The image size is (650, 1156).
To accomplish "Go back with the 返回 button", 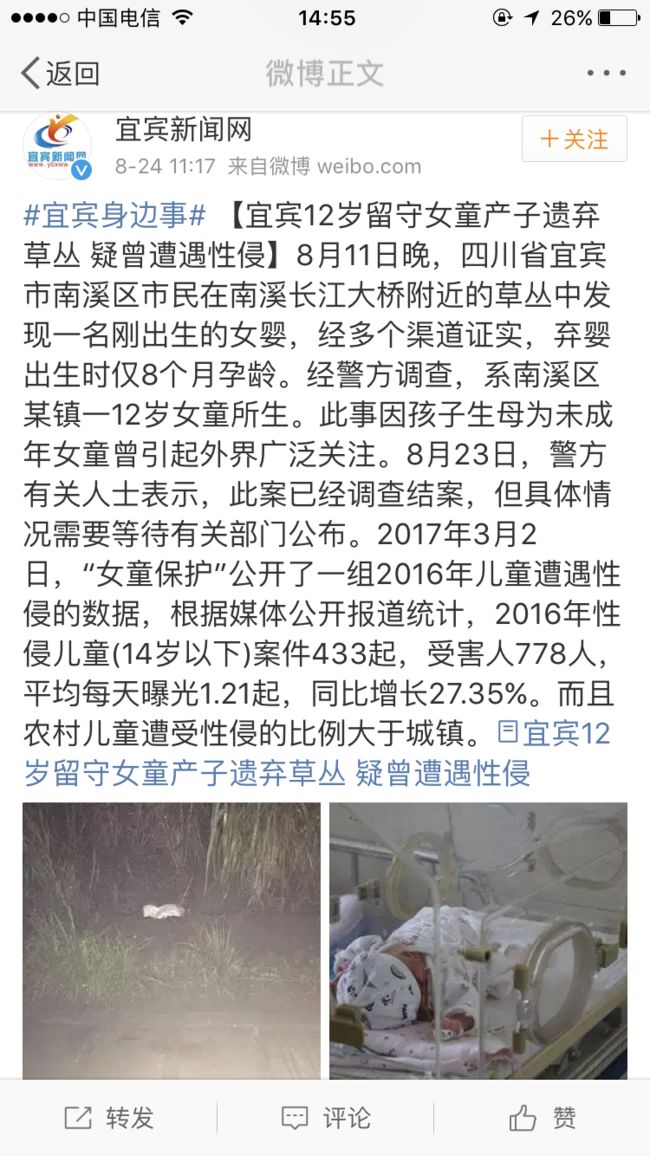I will coord(60,73).
